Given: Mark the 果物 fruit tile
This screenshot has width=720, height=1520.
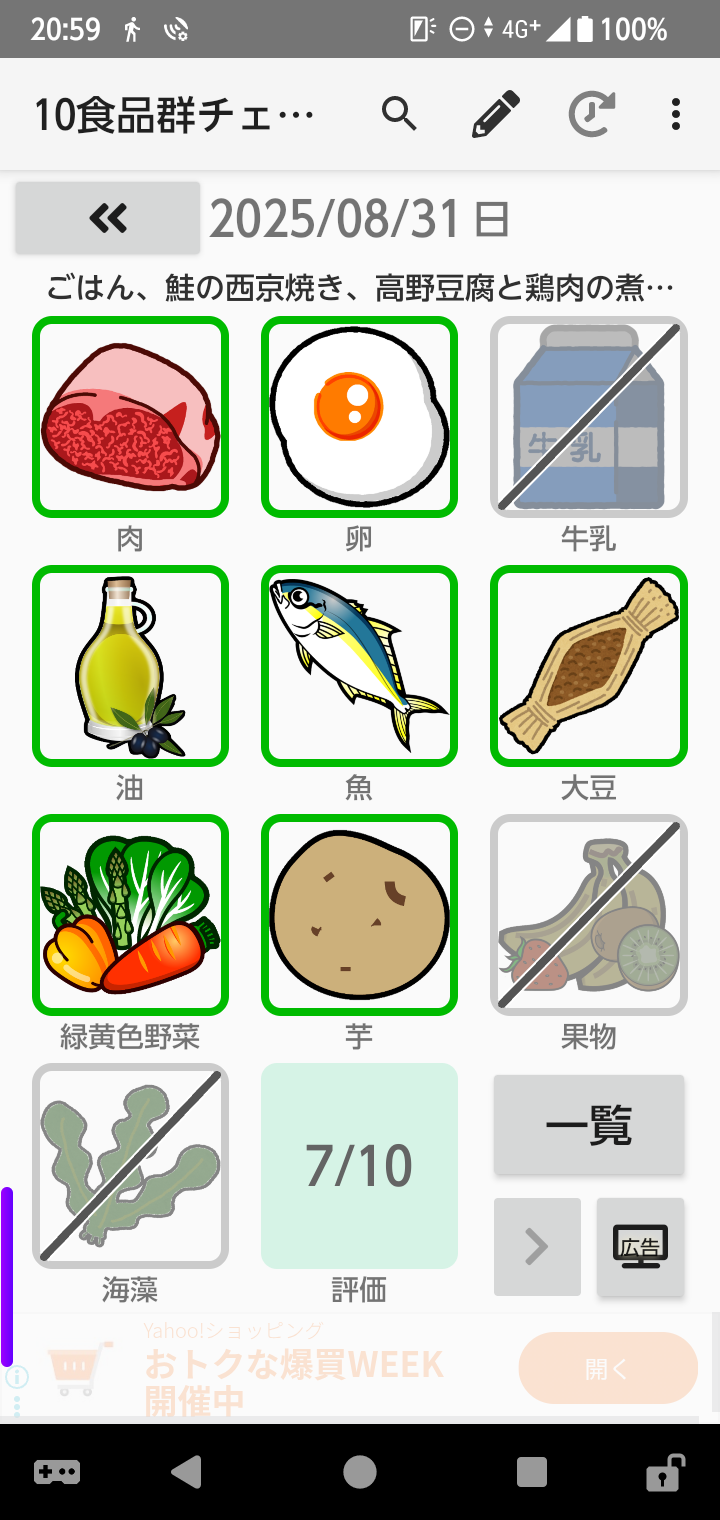Looking at the screenshot, I should click(x=589, y=915).
